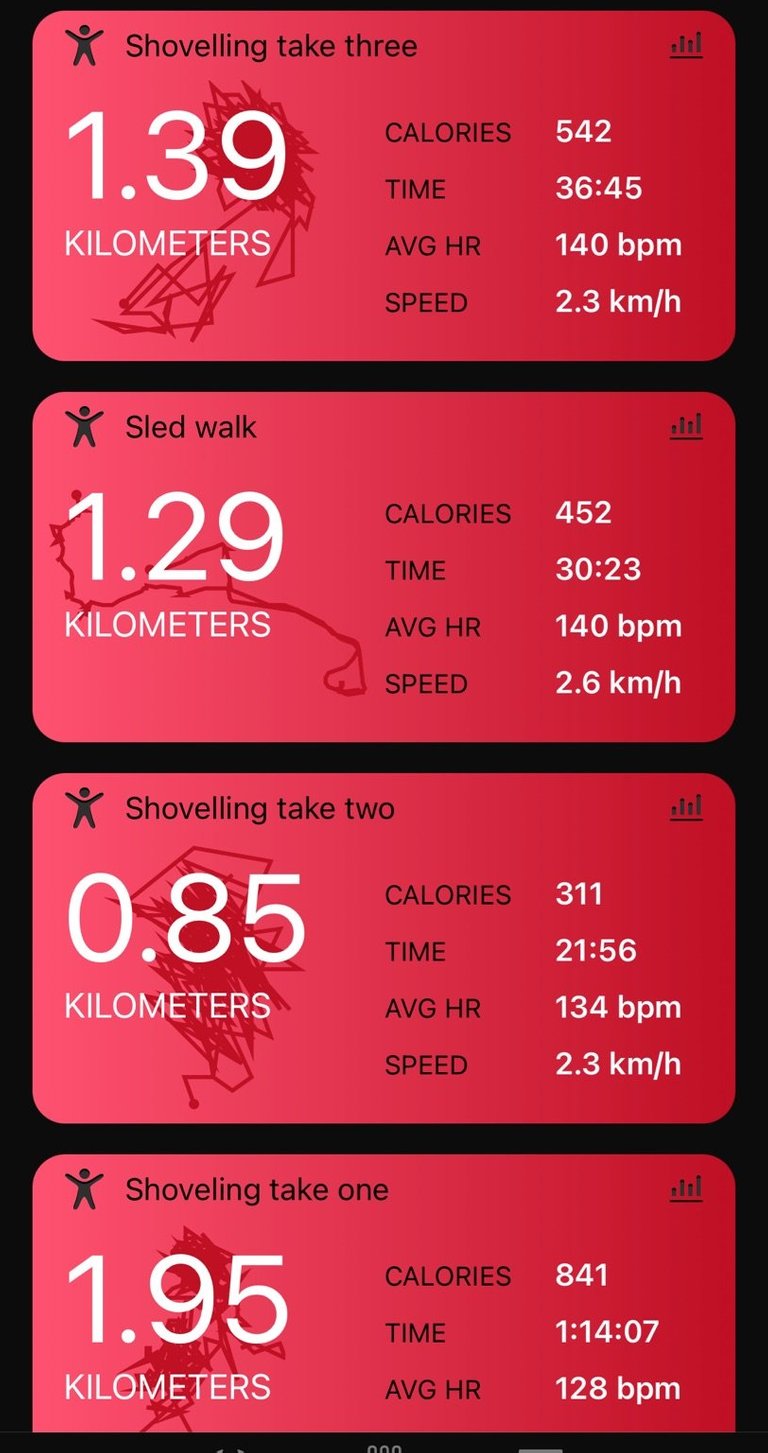Open the Sled walk workout card

[384, 567]
